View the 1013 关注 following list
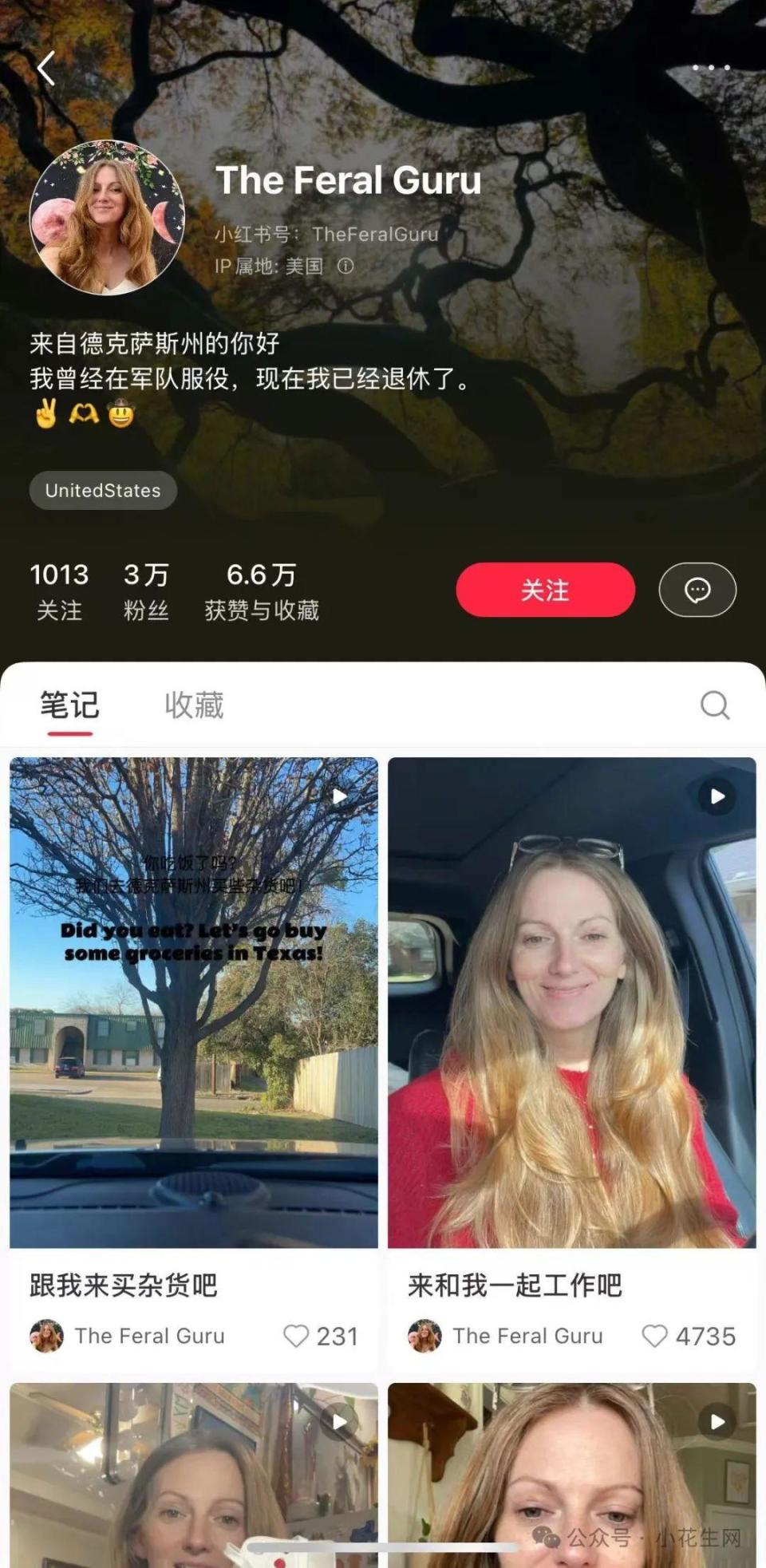The image size is (766, 1568). pos(58,590)
